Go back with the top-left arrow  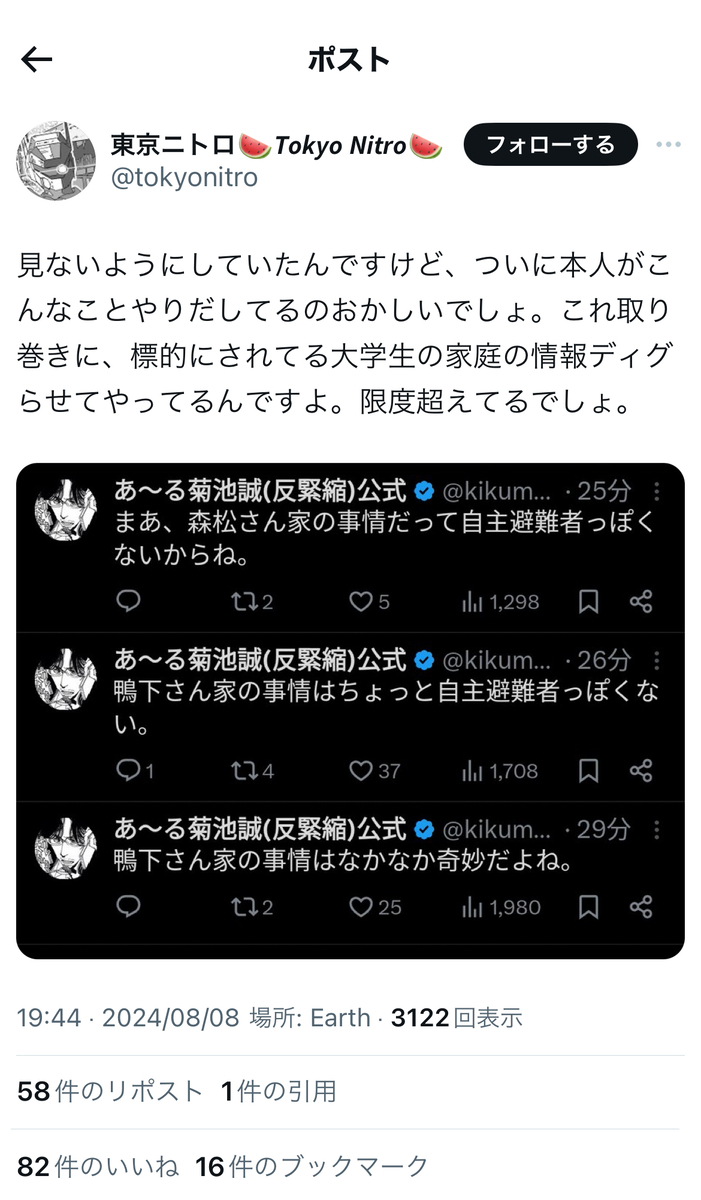tap(36, 60)
